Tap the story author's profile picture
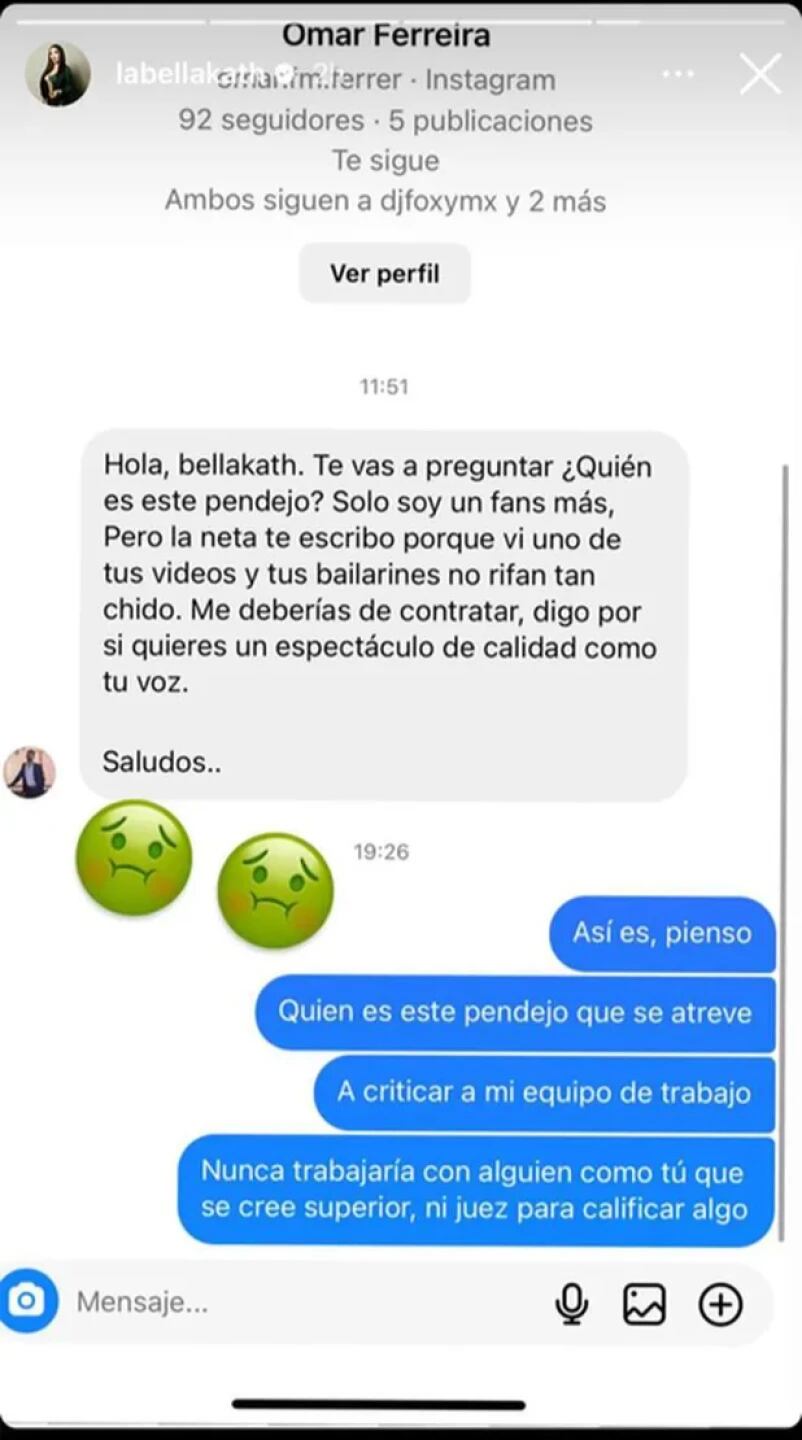The width and height of the screenshot is (802, 1440). point(58,74)
